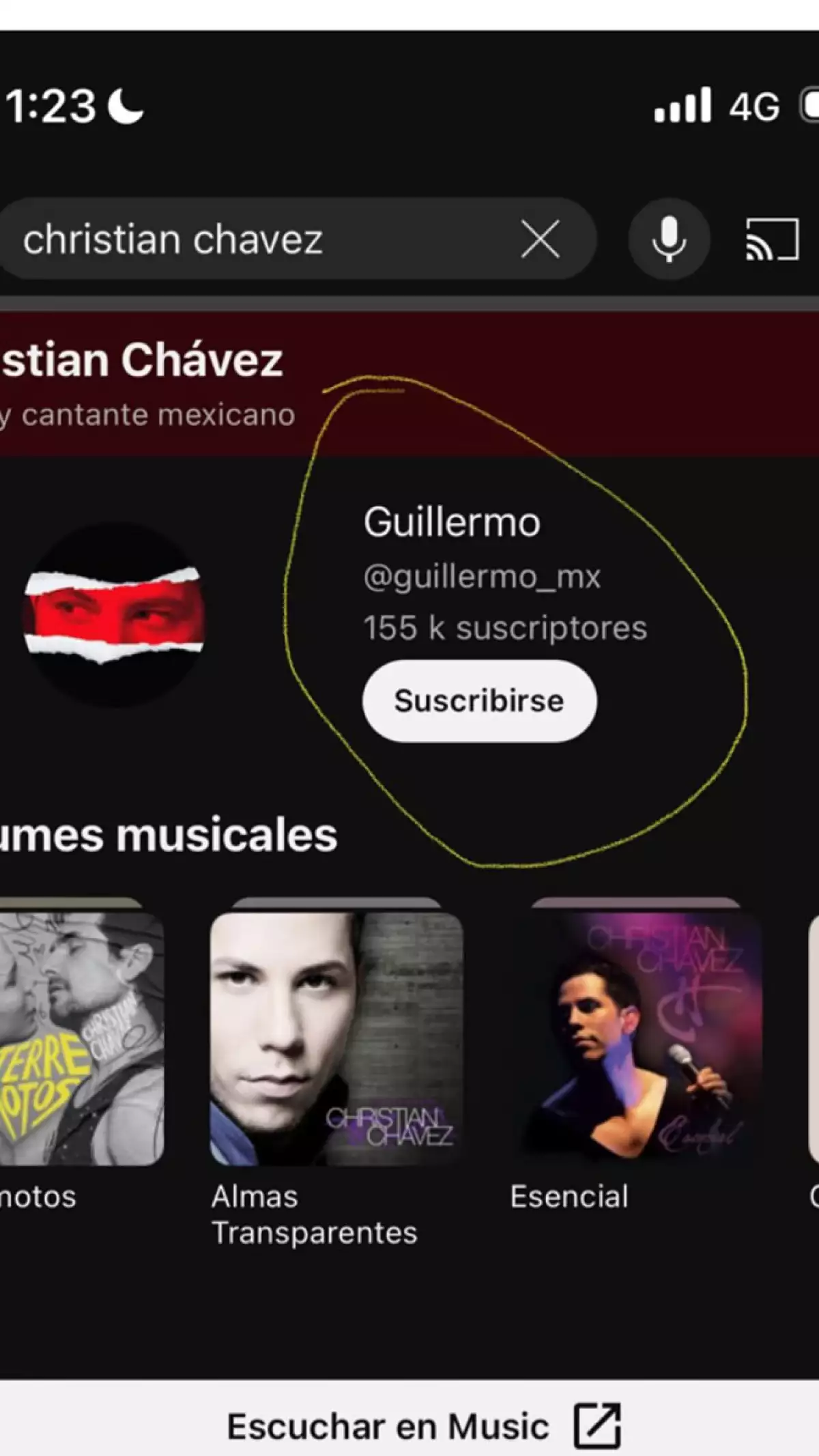Open the cast to device option

click(x=772, y=240)
